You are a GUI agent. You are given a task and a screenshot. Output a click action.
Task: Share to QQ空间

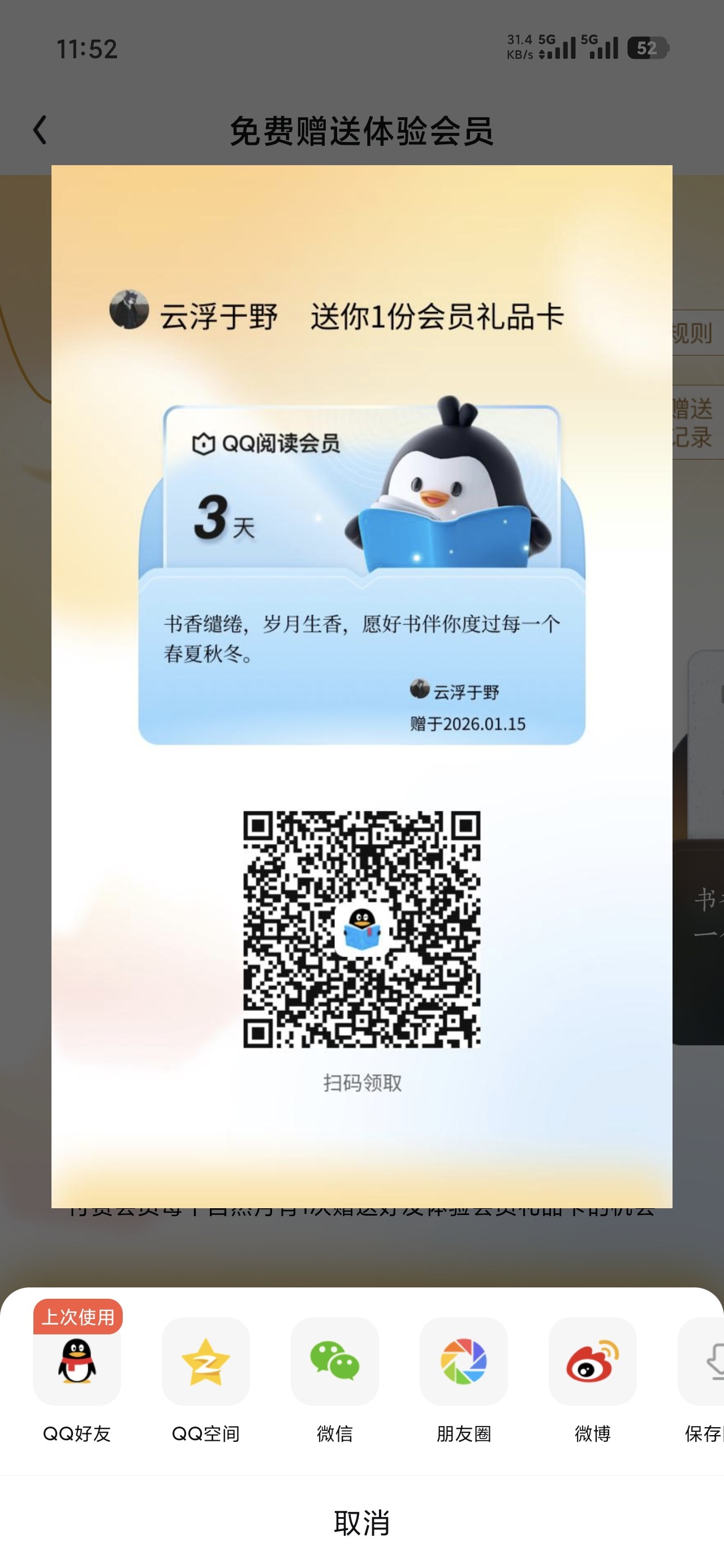206,1362
